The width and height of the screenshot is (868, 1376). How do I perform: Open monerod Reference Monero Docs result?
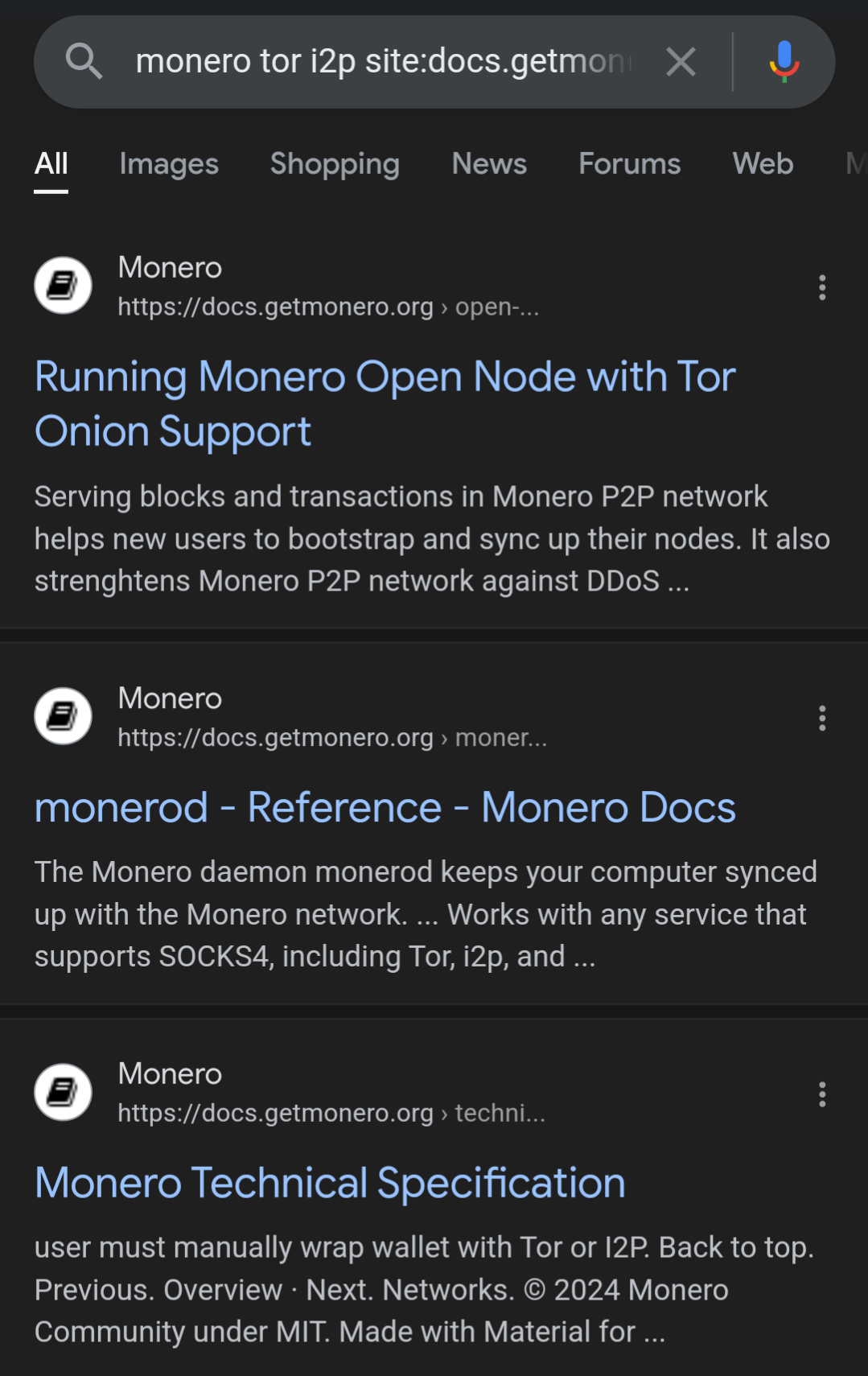click(385, 807)
